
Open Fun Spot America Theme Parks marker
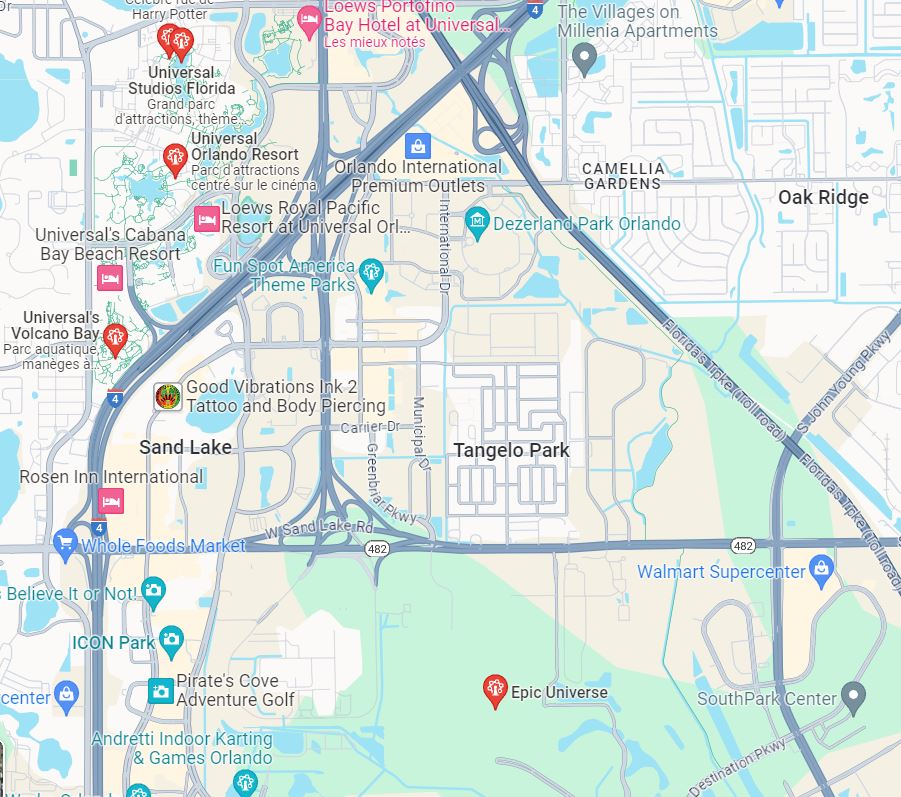pyautogui.click(x=371, y=272)
